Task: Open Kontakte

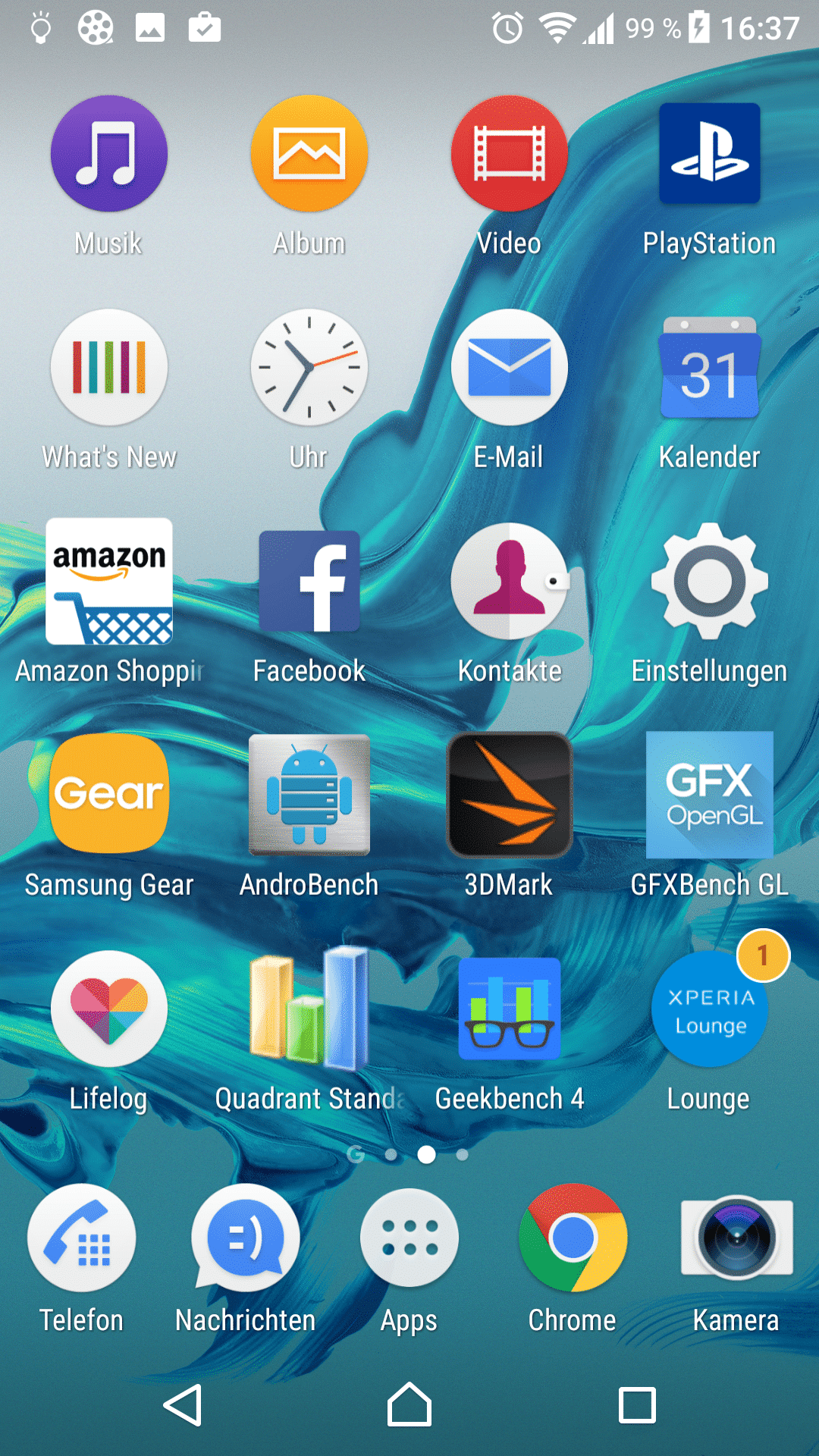Action: coord(509,582)
